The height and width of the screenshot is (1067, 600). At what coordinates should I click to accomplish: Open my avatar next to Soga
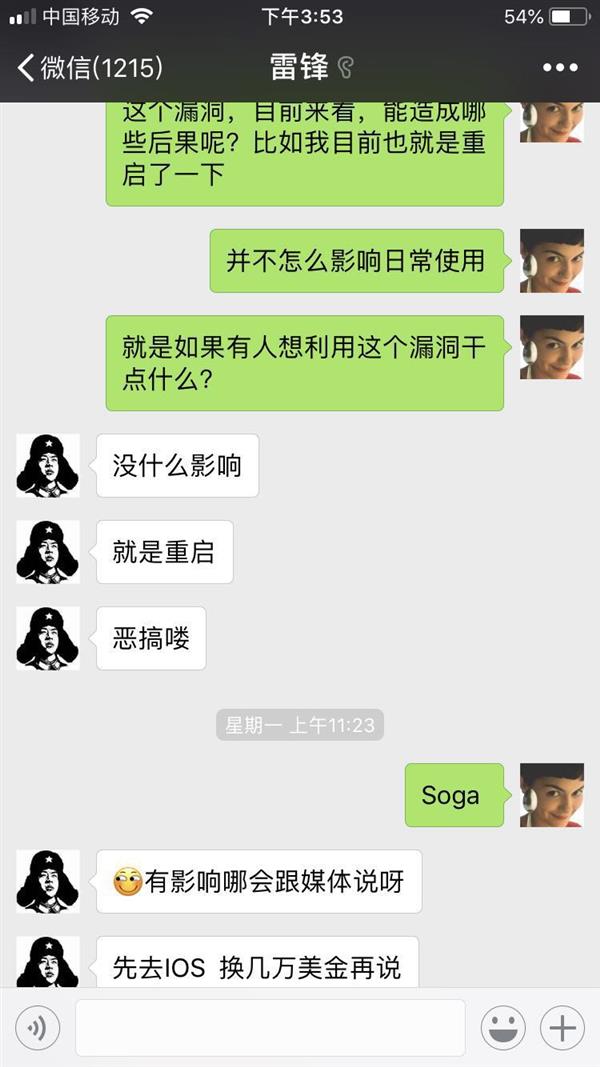click(552, 795)
